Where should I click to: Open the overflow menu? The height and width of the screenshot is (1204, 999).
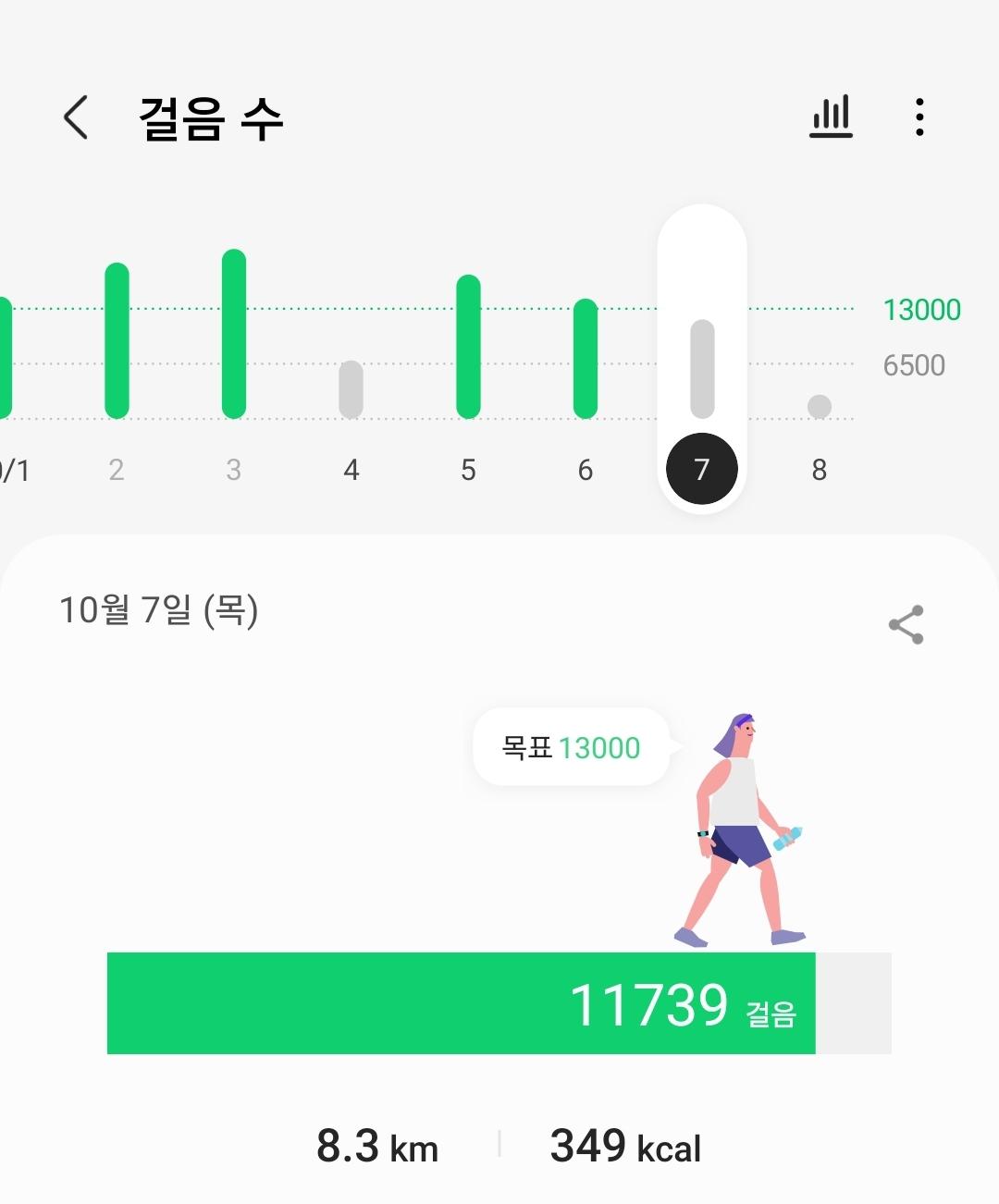(x=919, y=117)
